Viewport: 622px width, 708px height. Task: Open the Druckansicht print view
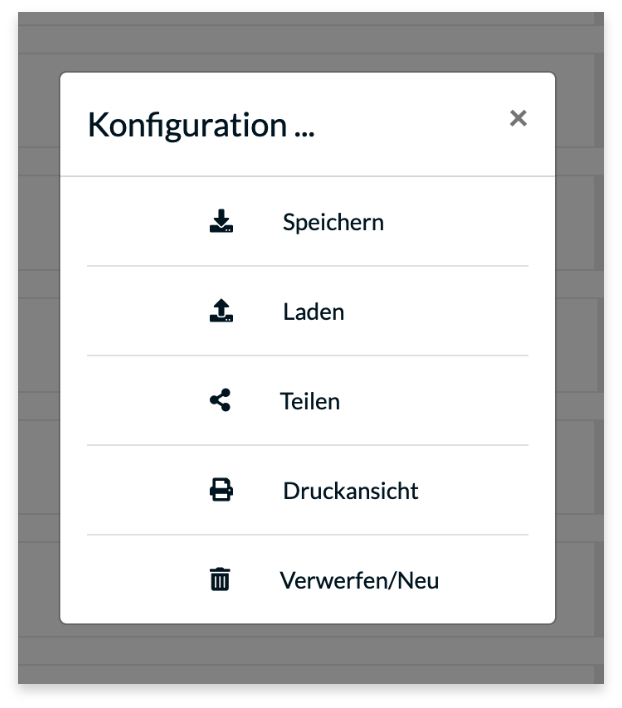(x=350, y=491)
